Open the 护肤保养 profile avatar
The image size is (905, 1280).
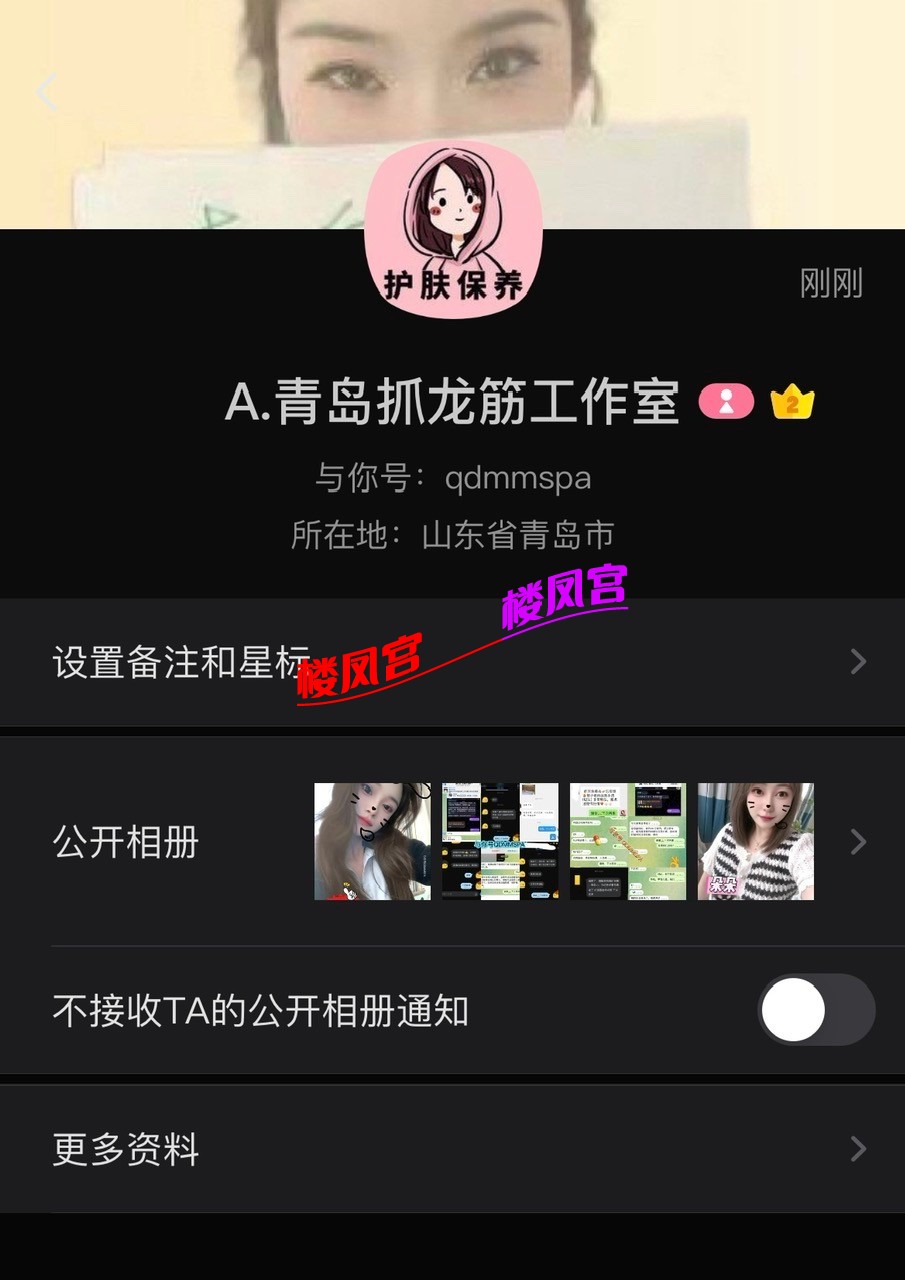(453, 230)
